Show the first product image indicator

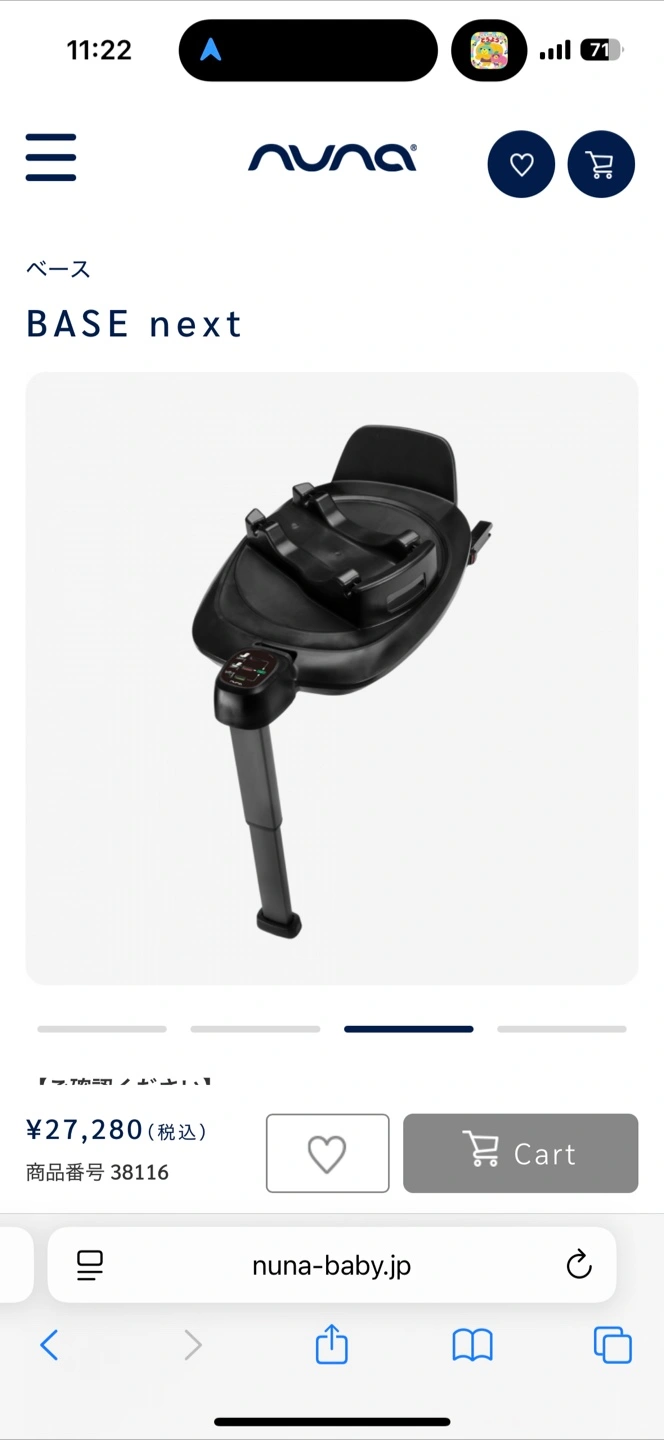pos(102,1029)
